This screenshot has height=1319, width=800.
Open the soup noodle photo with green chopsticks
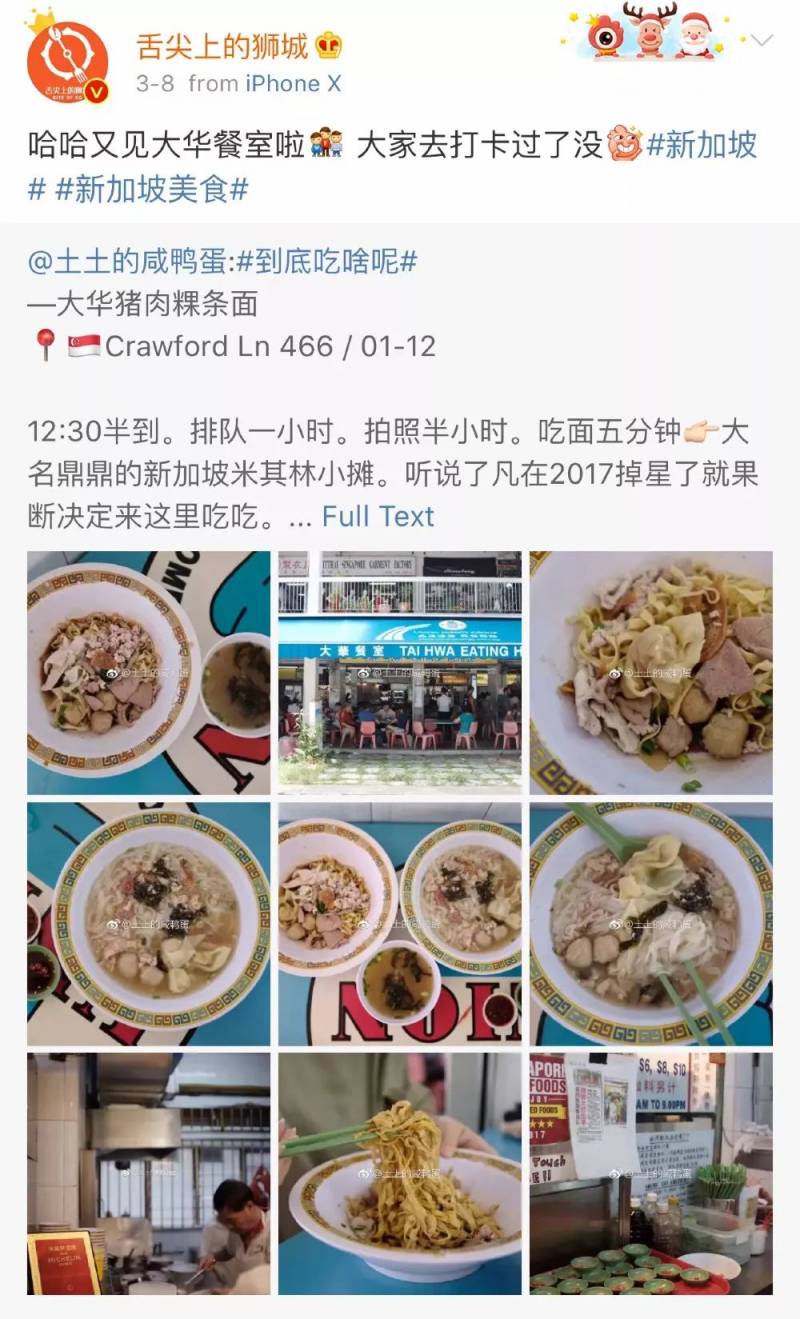[651, 923]
